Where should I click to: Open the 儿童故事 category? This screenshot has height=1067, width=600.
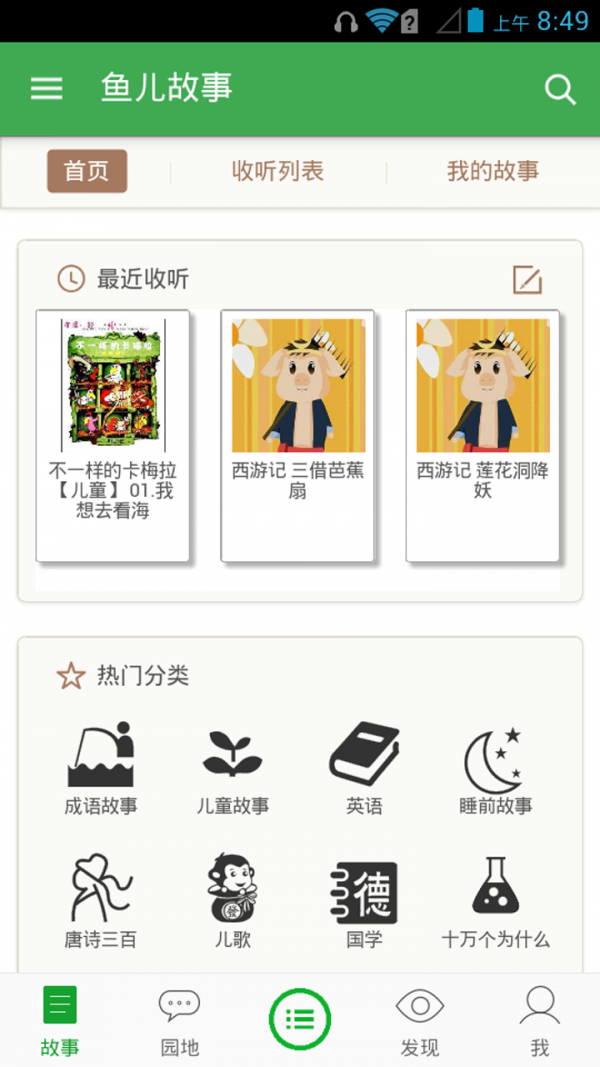[233, 768]
